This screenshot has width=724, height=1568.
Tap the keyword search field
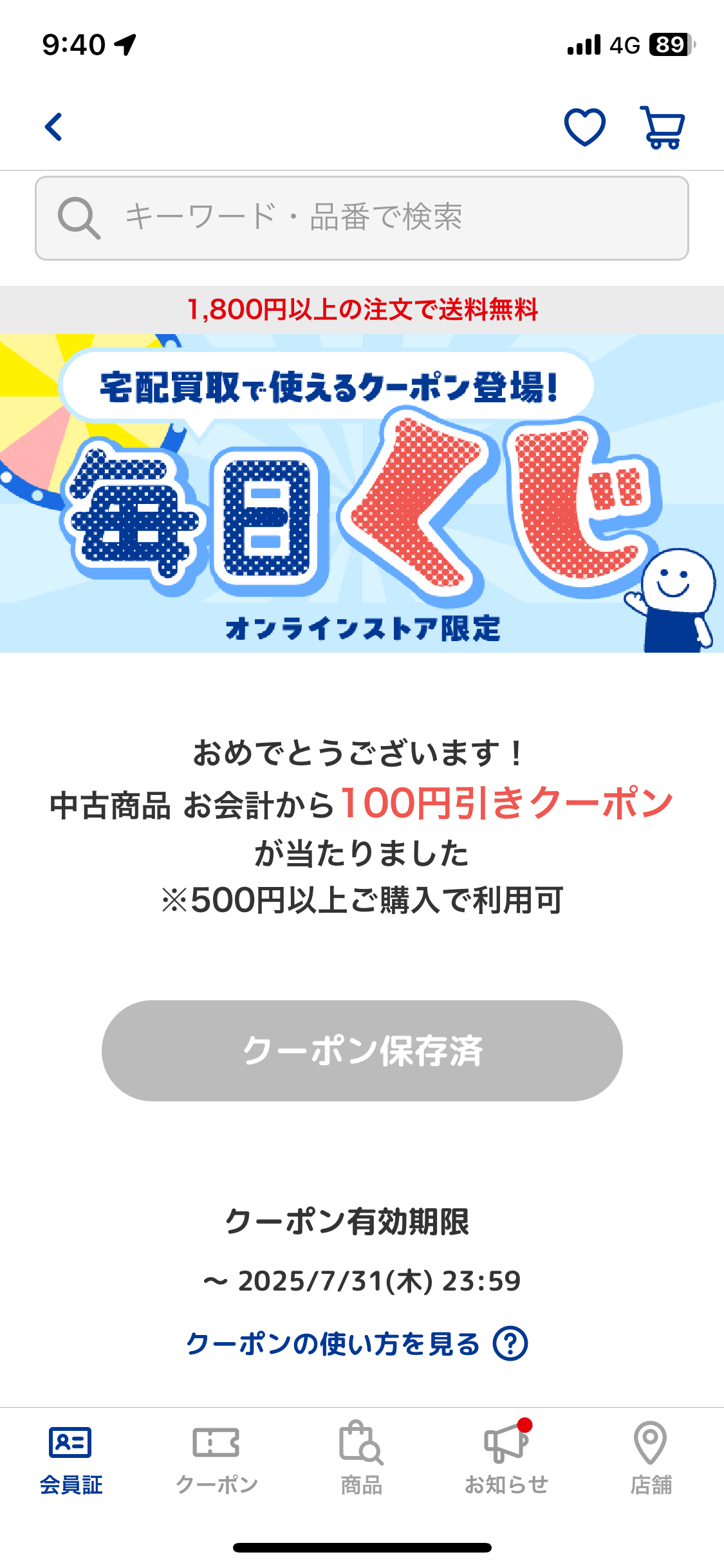click(362, 218)
